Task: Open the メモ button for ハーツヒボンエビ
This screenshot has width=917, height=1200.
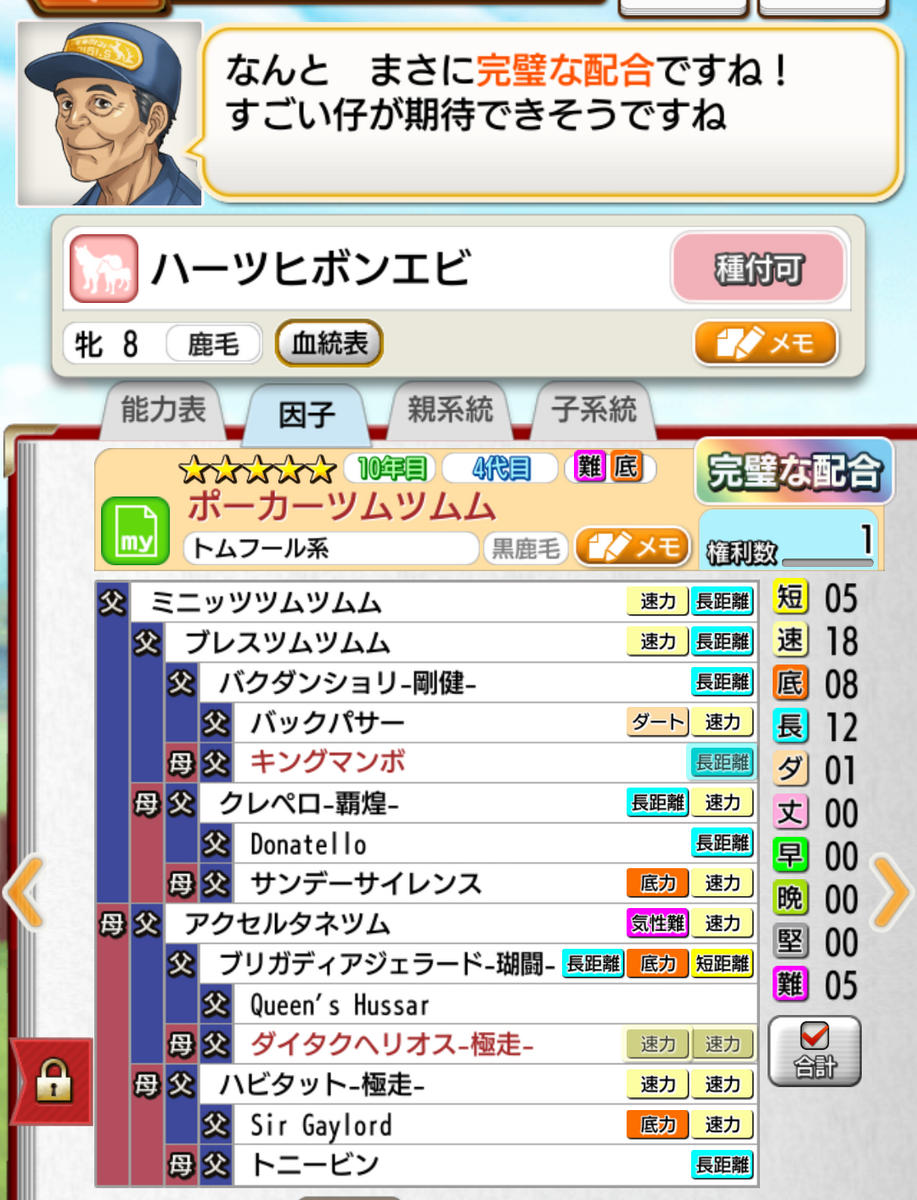Action: [765, 344]
